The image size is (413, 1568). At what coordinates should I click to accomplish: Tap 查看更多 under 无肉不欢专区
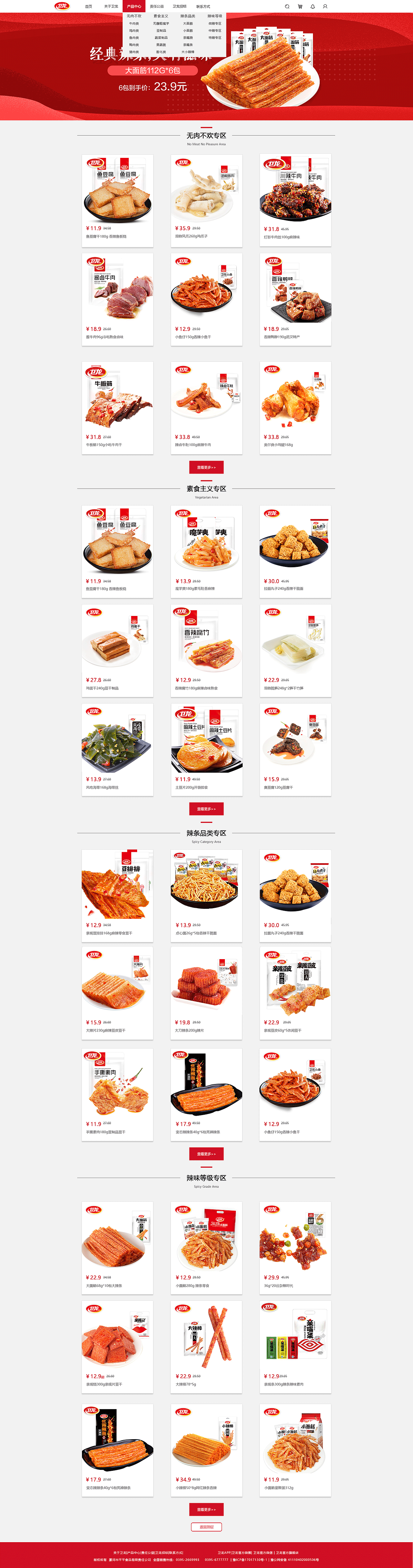pyautogui.click(x=206, y=467)
